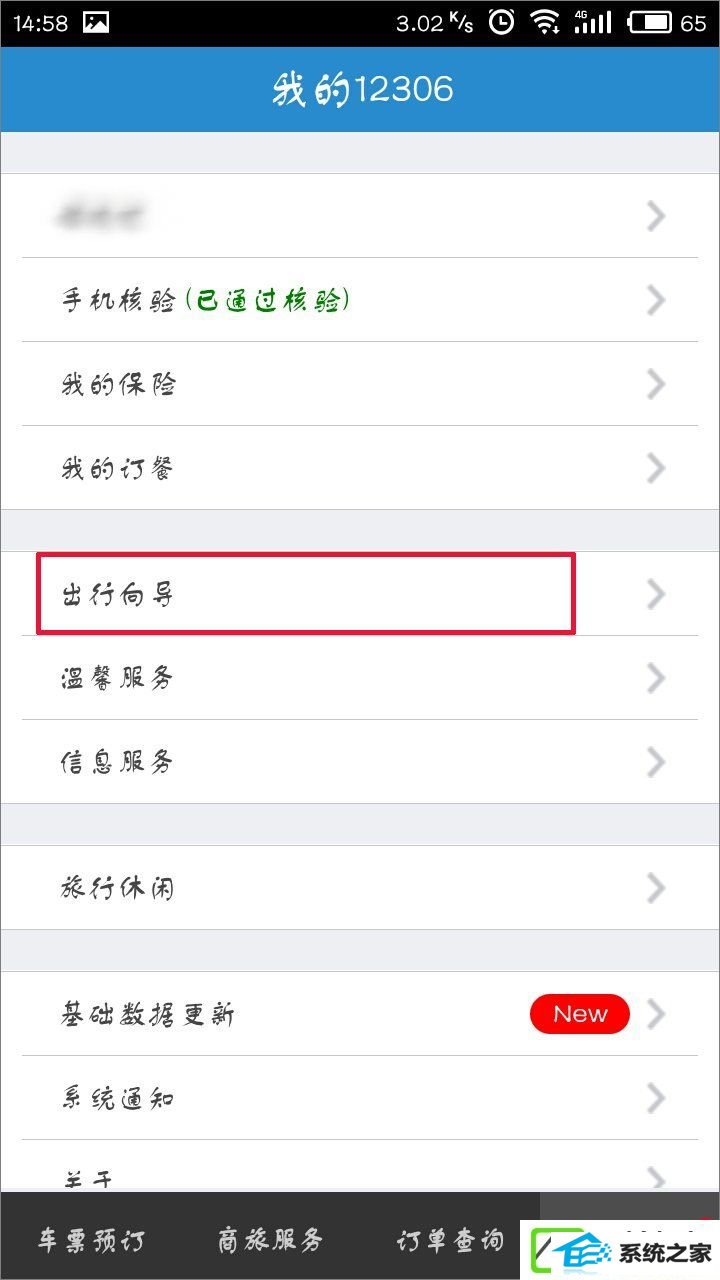Open 我的保险
Screen dimensions: 720x1280
coord(360,384)
